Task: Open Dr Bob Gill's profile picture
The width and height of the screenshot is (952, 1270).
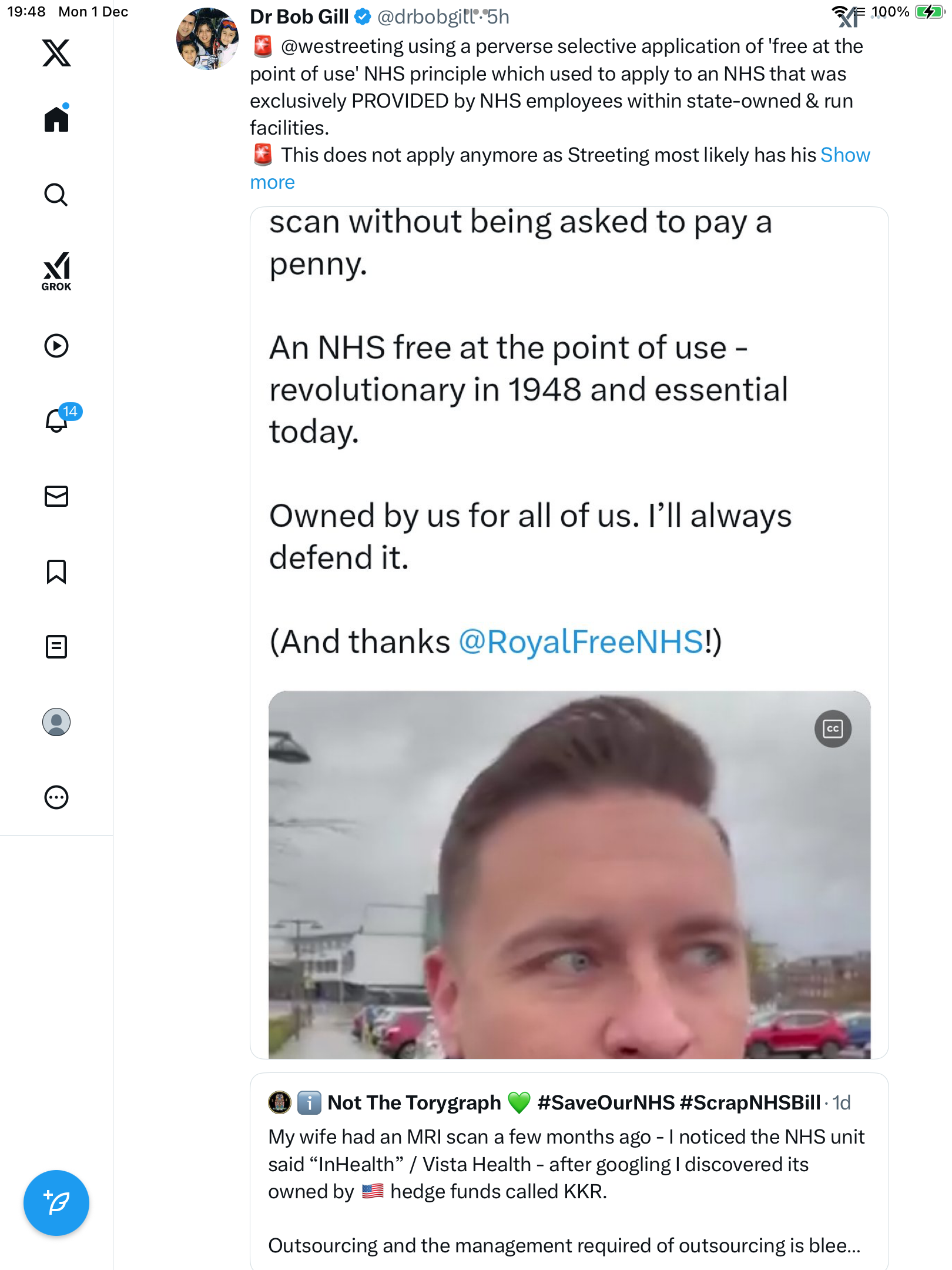Action: click(207, 39)
